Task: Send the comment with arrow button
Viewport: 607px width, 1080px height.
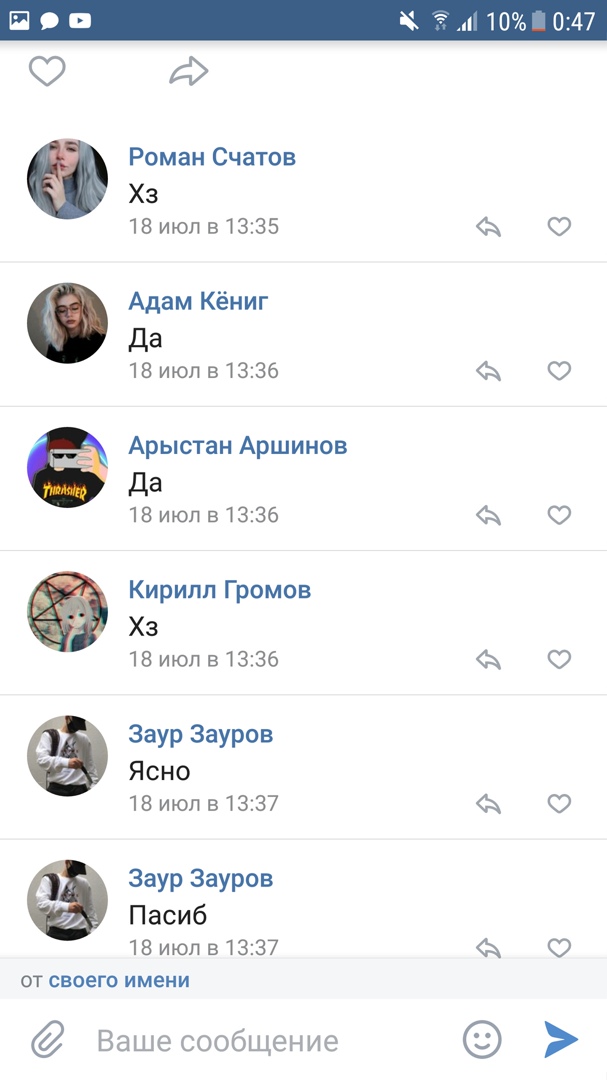Action: pyautogui.click(x=561, y=1040)
